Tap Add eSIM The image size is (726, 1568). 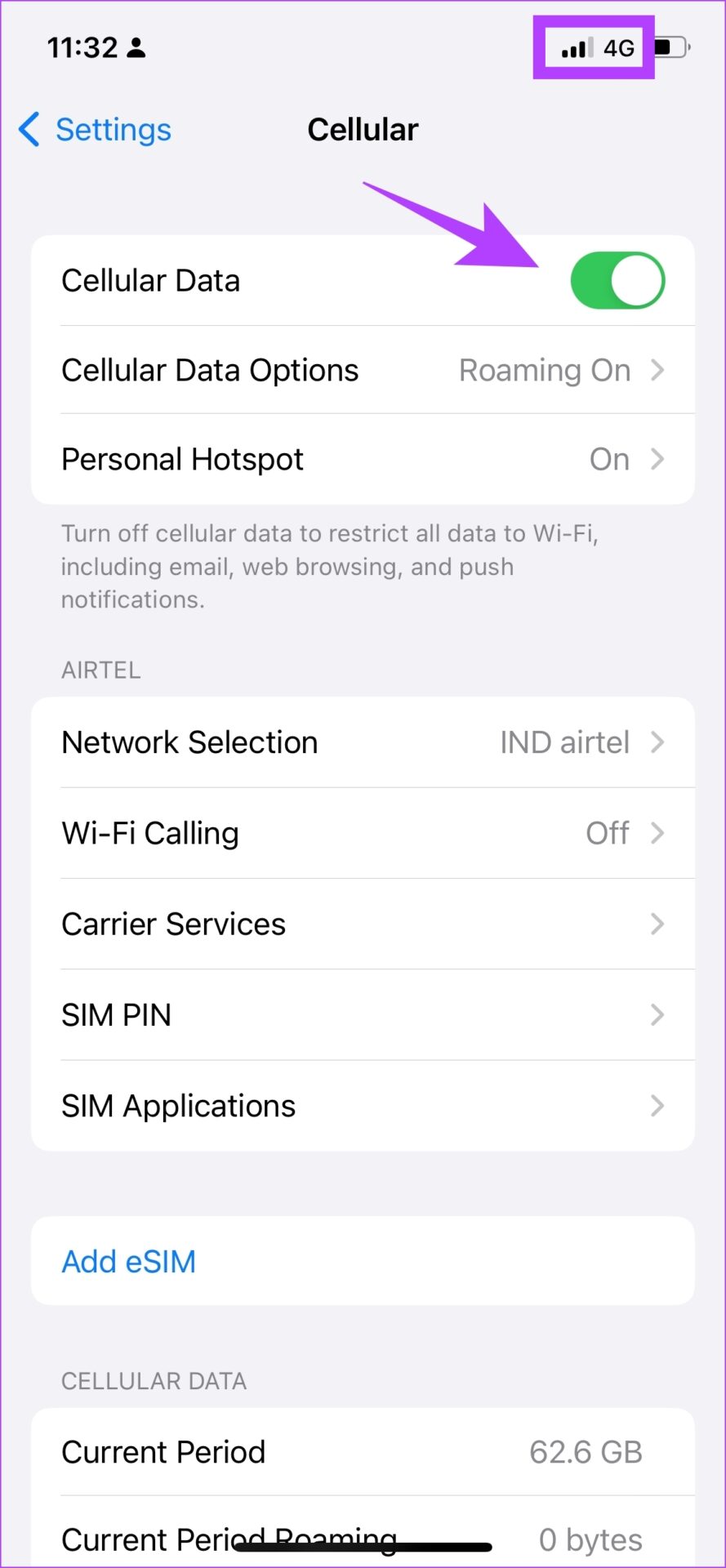(x=363, y=1261)
